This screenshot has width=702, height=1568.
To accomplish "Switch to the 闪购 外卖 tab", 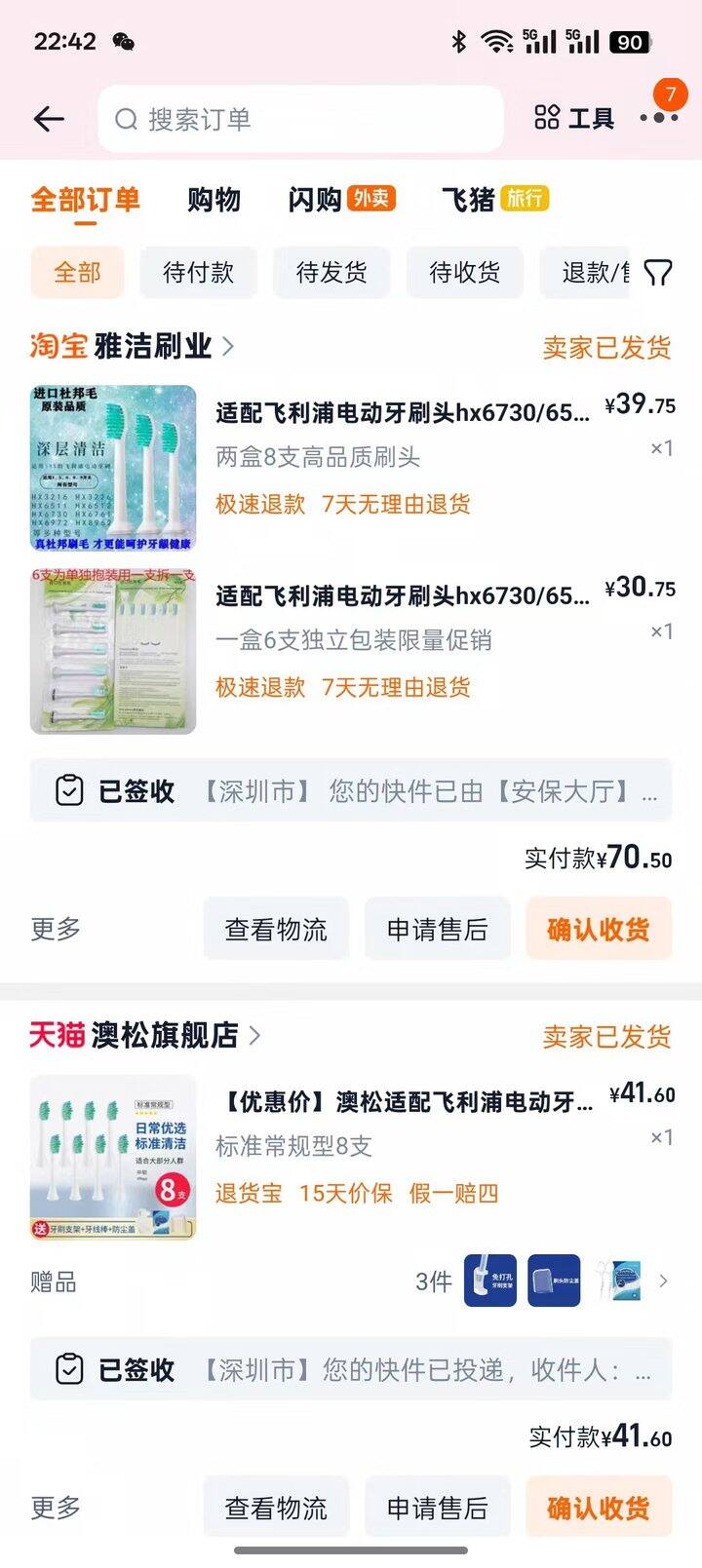I will tap(340, 200).
